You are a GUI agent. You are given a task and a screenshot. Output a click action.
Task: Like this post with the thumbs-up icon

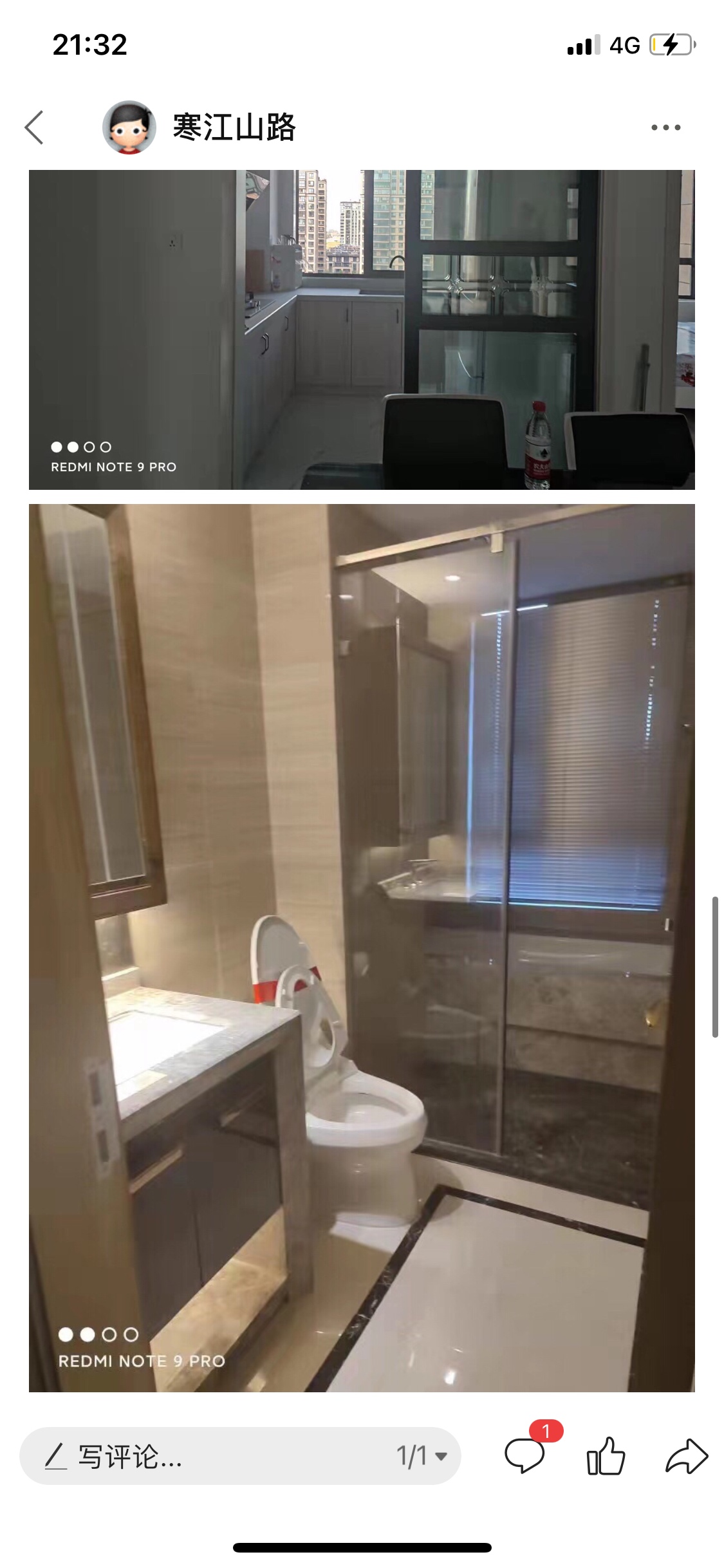click(x=606, y=1456)
